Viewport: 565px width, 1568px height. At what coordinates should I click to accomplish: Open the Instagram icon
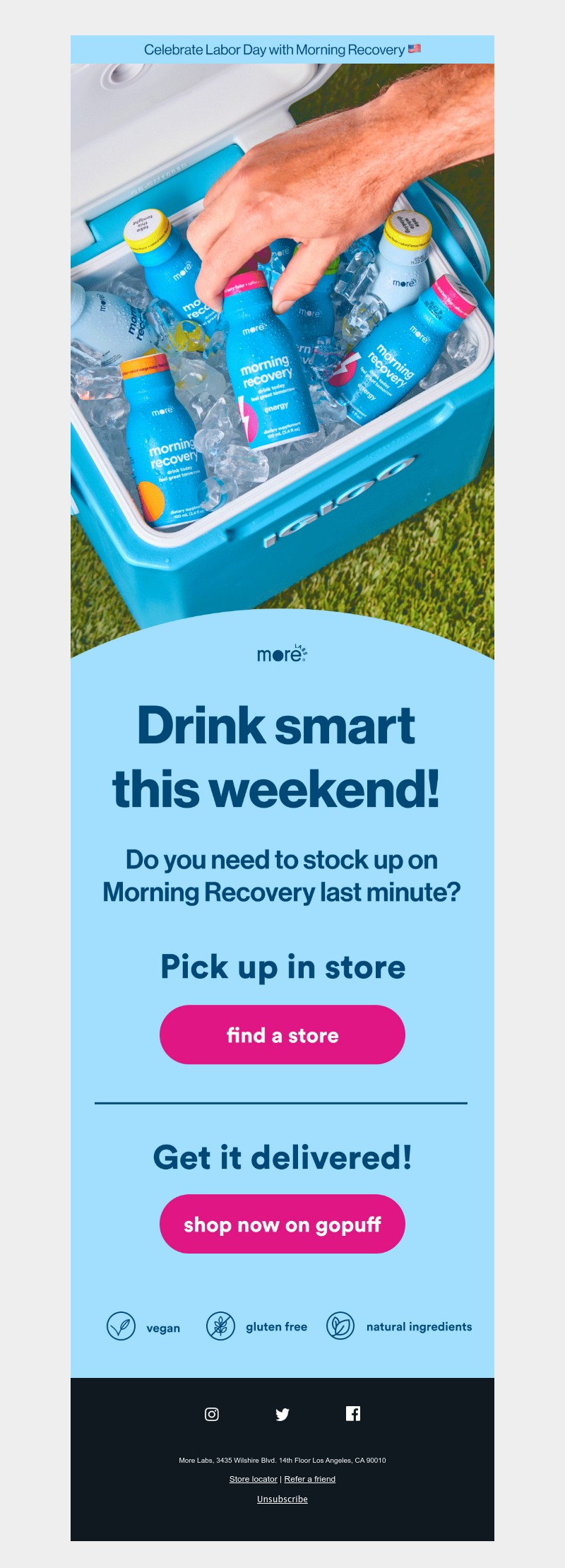pos(212,1414)
